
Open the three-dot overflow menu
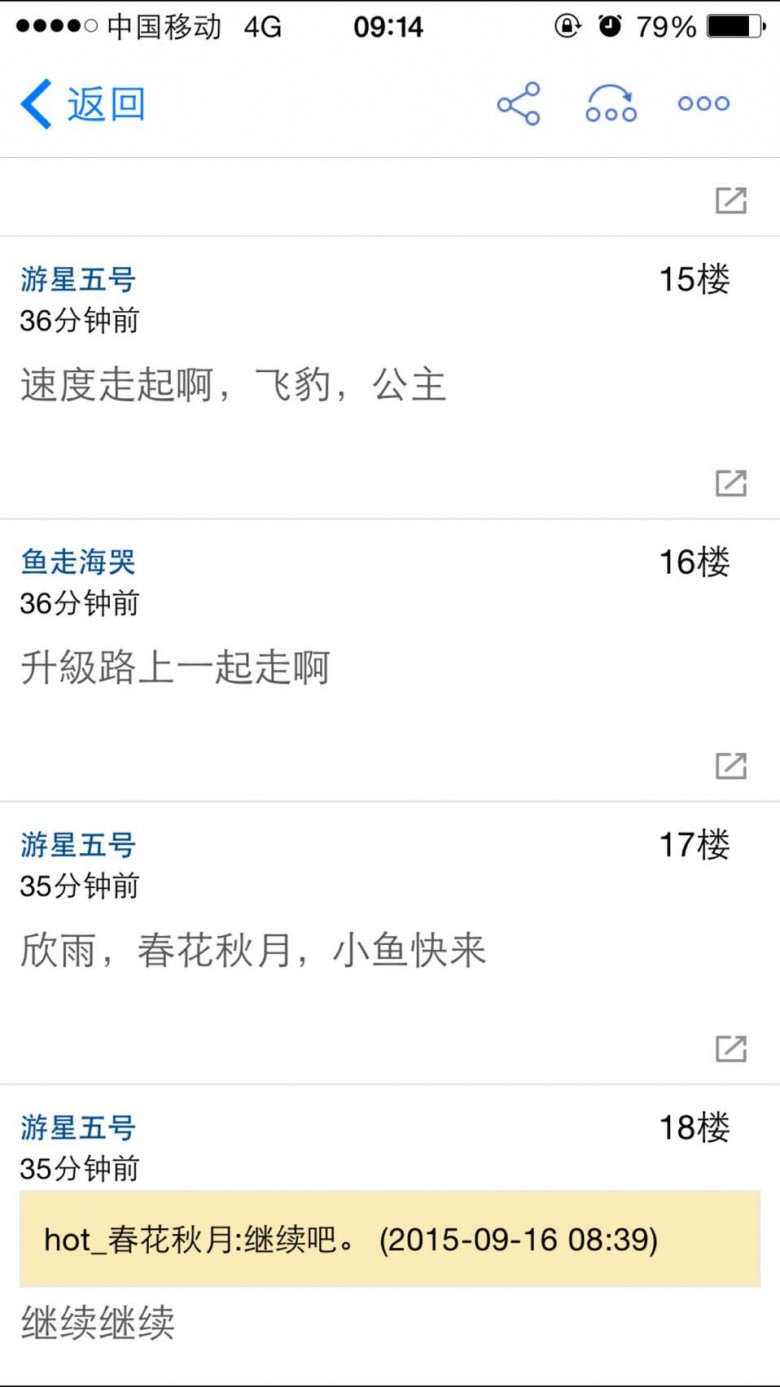pos(703,104)
